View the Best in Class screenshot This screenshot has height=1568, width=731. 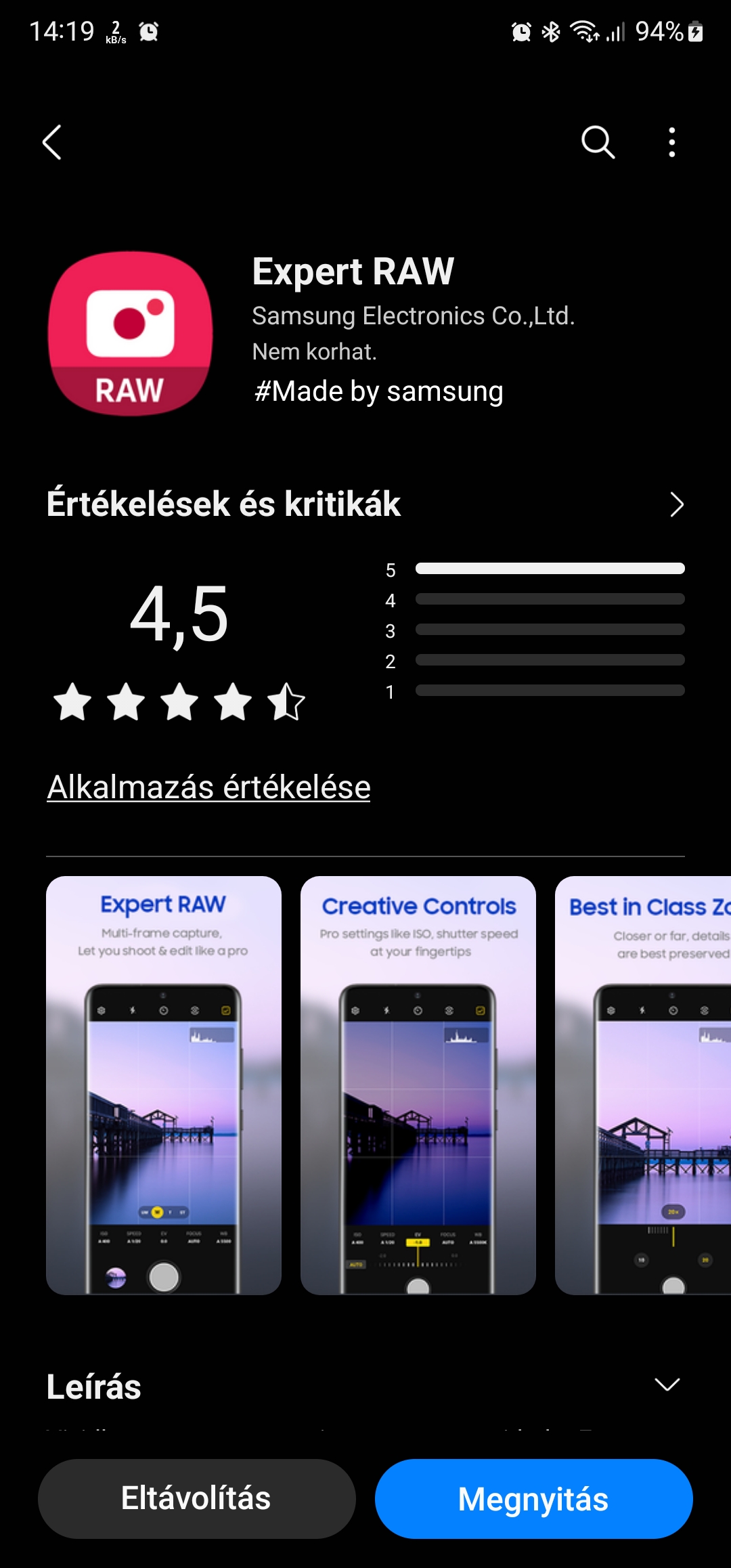click(643, 1085)
